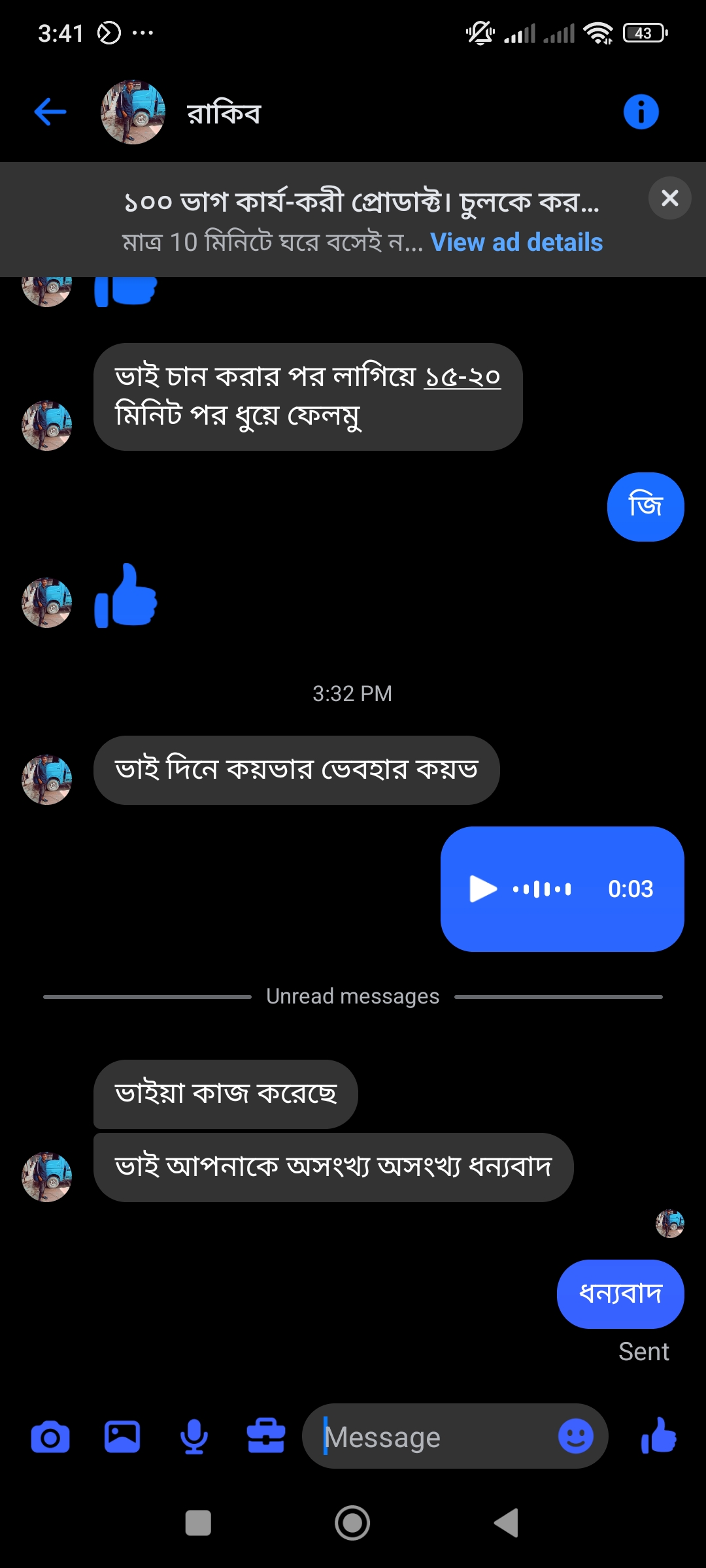Send a thumbs-up like
The height and width of the screenshot is (1568, 706).
[659, 1436]
